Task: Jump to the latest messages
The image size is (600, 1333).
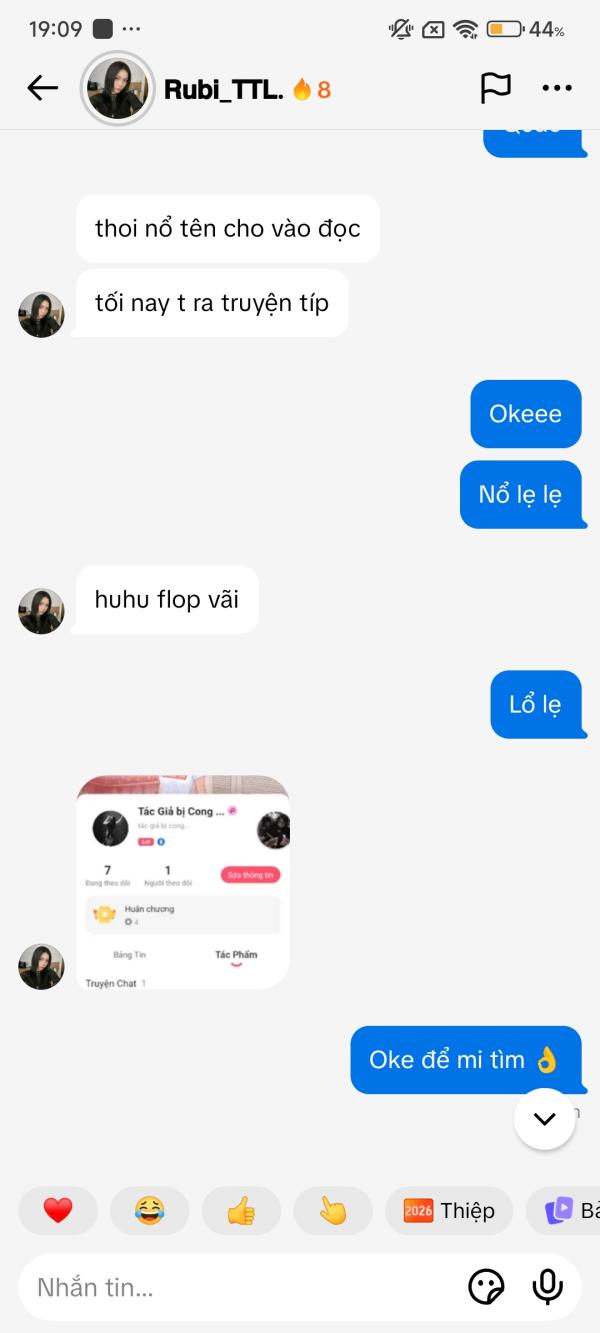Action: click(544, 1119)
